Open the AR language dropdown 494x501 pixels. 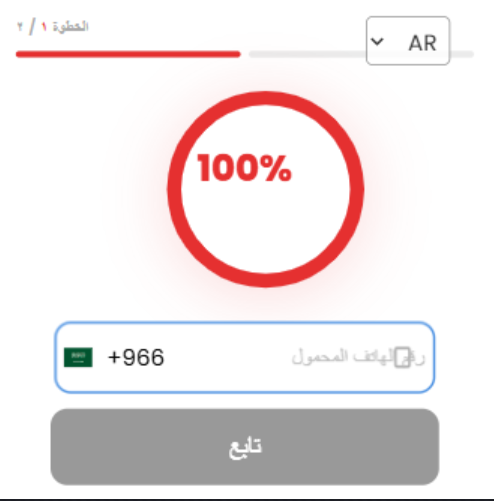coord(408,41)
